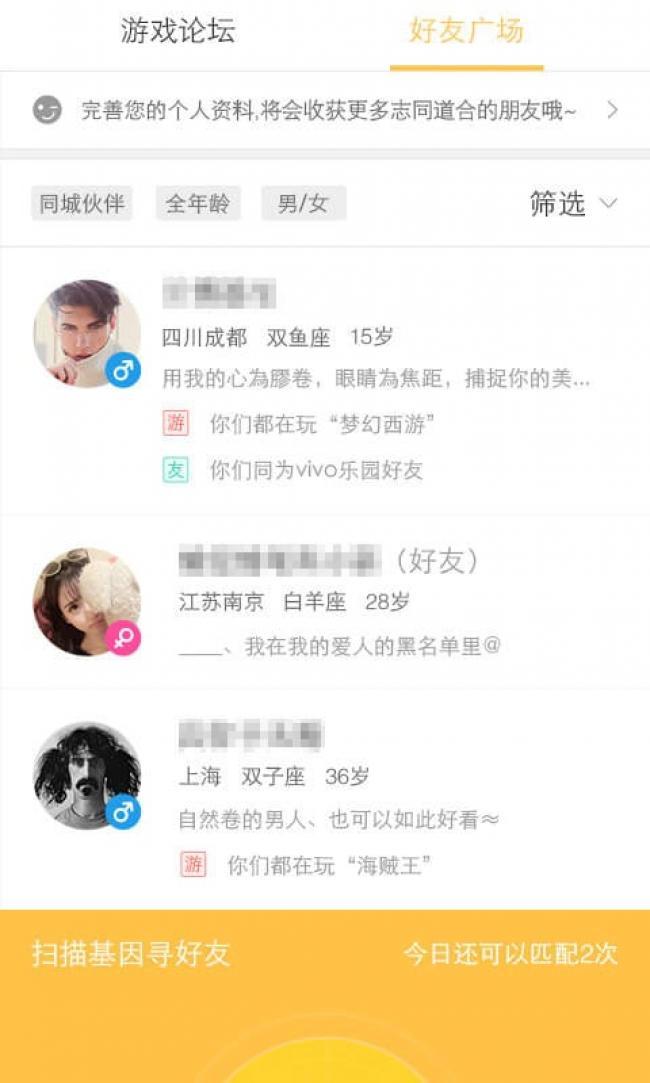Tap the 同城伙伴 filter chip
The width and height of the screenshot is (650, 1083).
pos(82,204)
